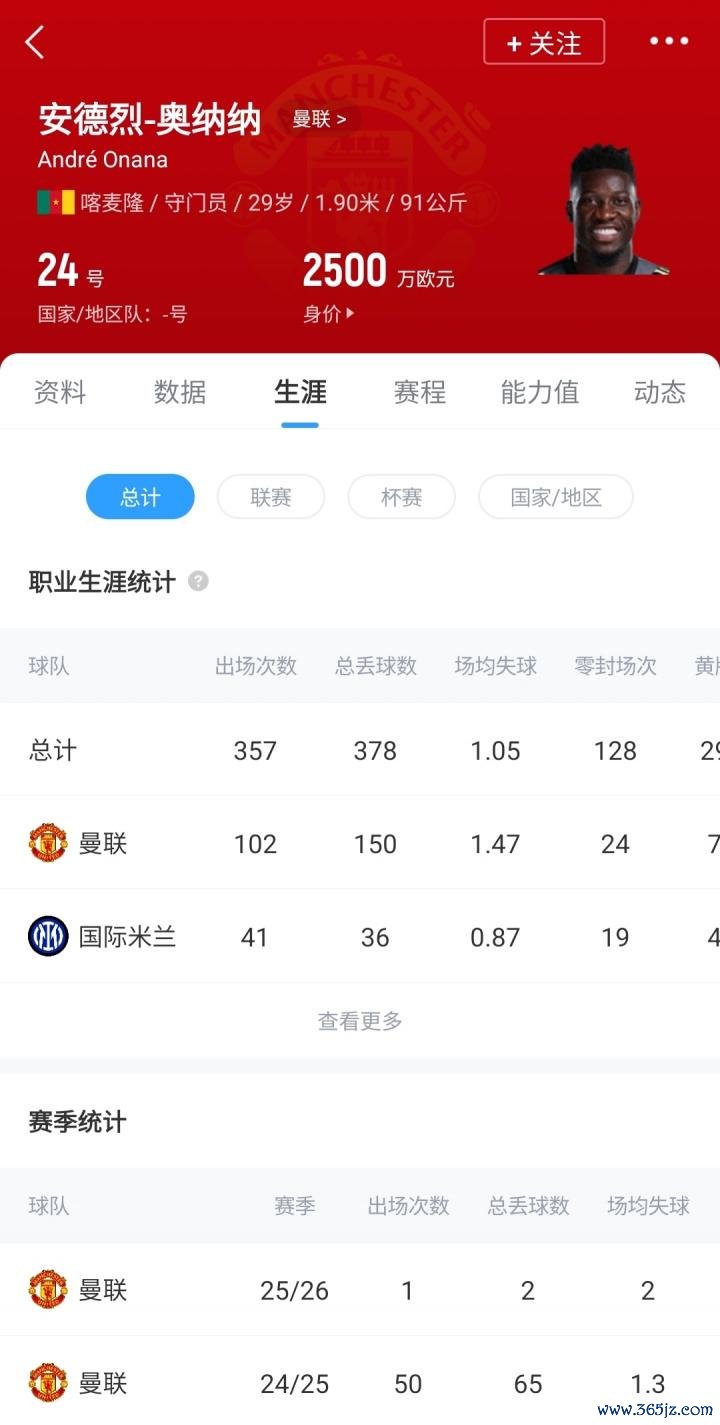Go back using the top-left arrow
The image size is (720, 1425).
pyautogui.click(x=35, y=42)
